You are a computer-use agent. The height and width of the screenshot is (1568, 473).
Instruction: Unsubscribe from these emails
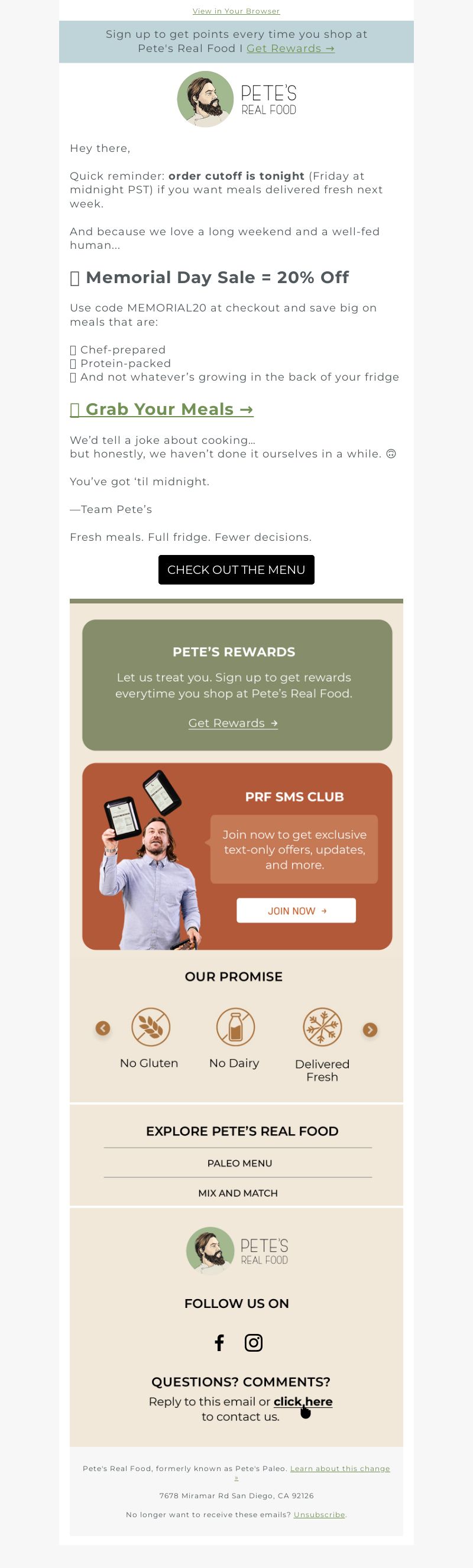(x=319, y=1514)
